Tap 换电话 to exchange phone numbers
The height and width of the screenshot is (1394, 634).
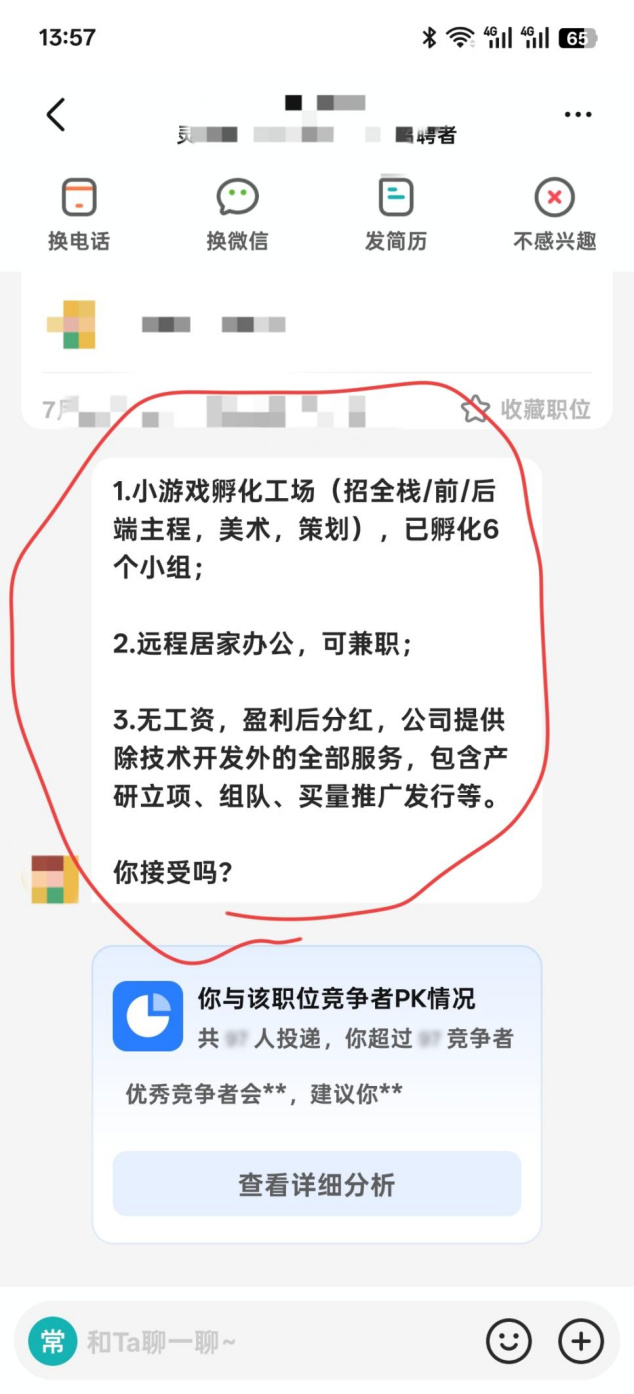click(x=79, y=214)
